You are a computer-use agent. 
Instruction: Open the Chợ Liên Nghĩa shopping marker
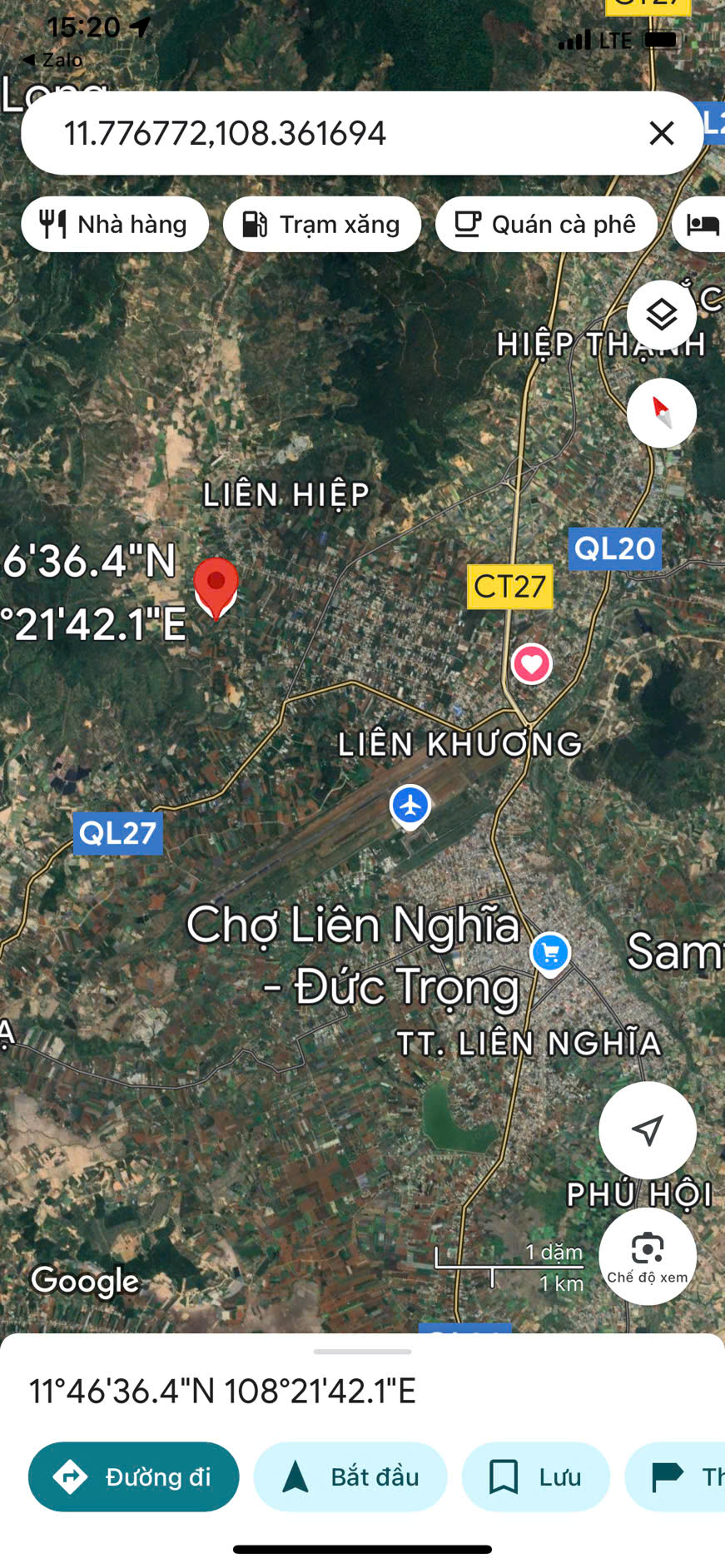550,953
